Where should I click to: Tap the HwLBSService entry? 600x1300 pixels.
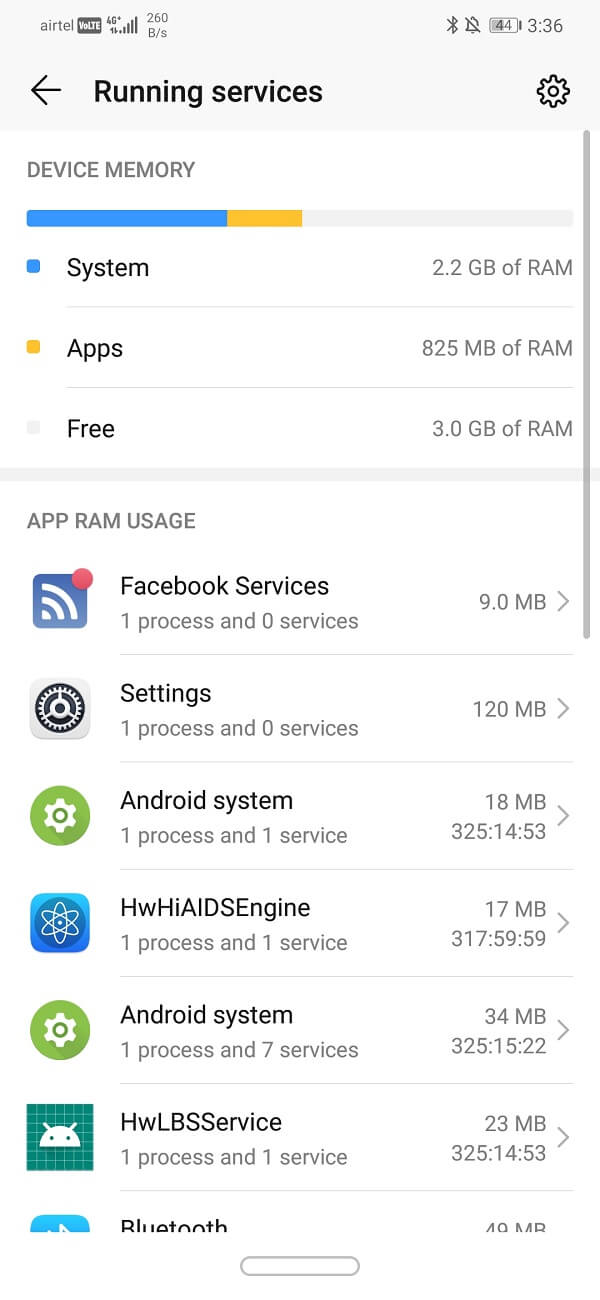point(300,1137)
